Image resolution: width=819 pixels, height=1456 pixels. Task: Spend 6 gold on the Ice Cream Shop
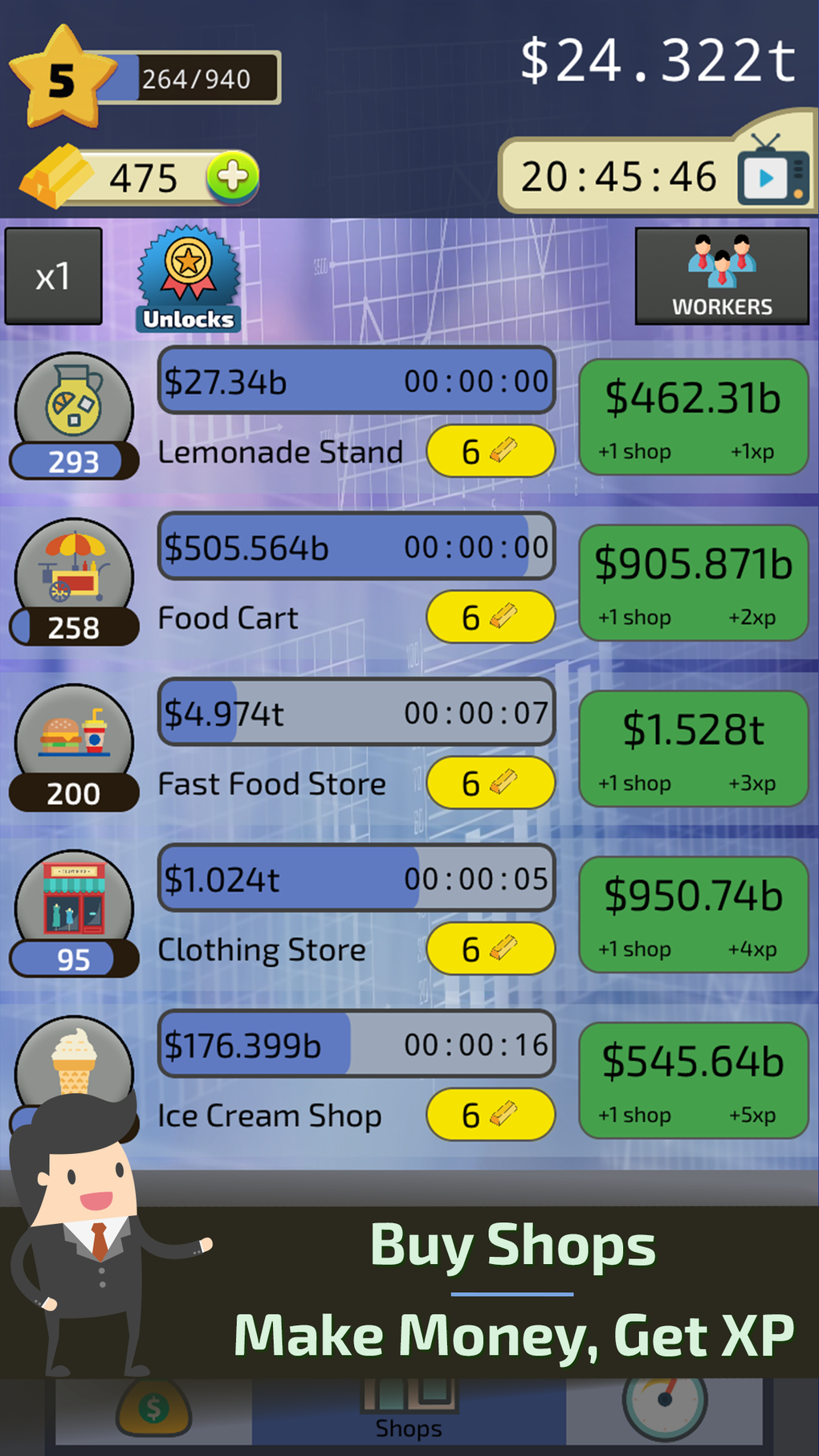click(x=490, y=1115)
